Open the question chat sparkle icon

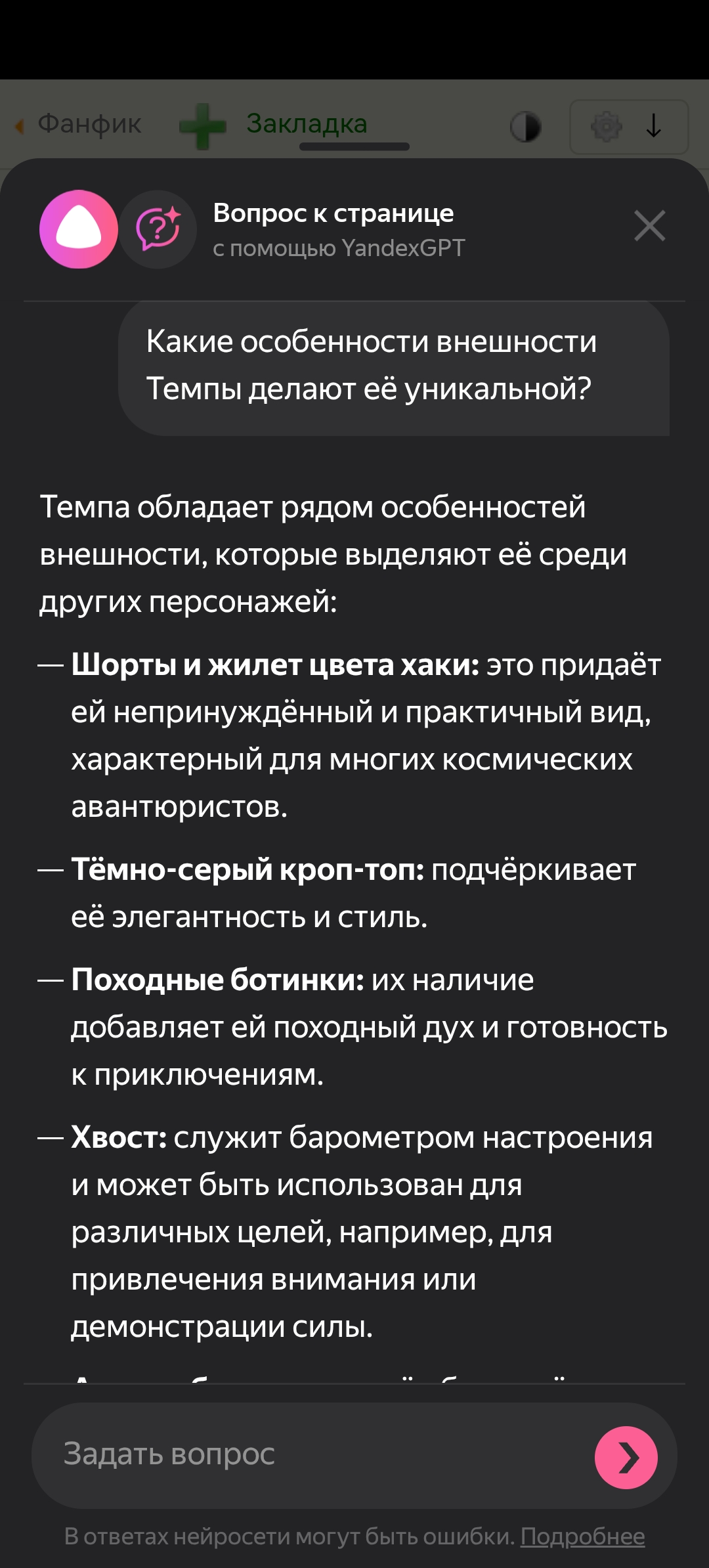pos(158,229)
